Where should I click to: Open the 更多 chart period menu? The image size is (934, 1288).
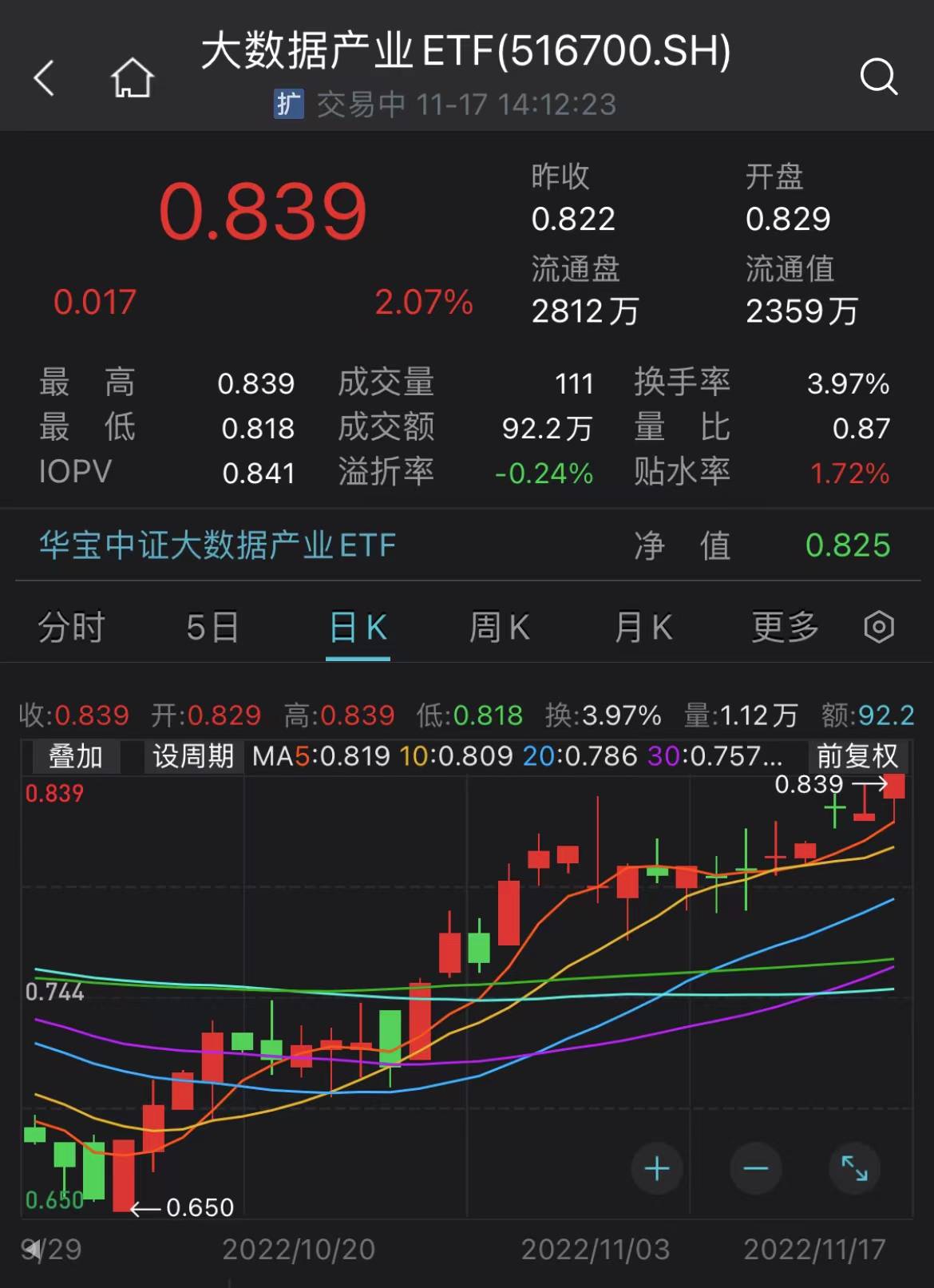click(784, 628)
